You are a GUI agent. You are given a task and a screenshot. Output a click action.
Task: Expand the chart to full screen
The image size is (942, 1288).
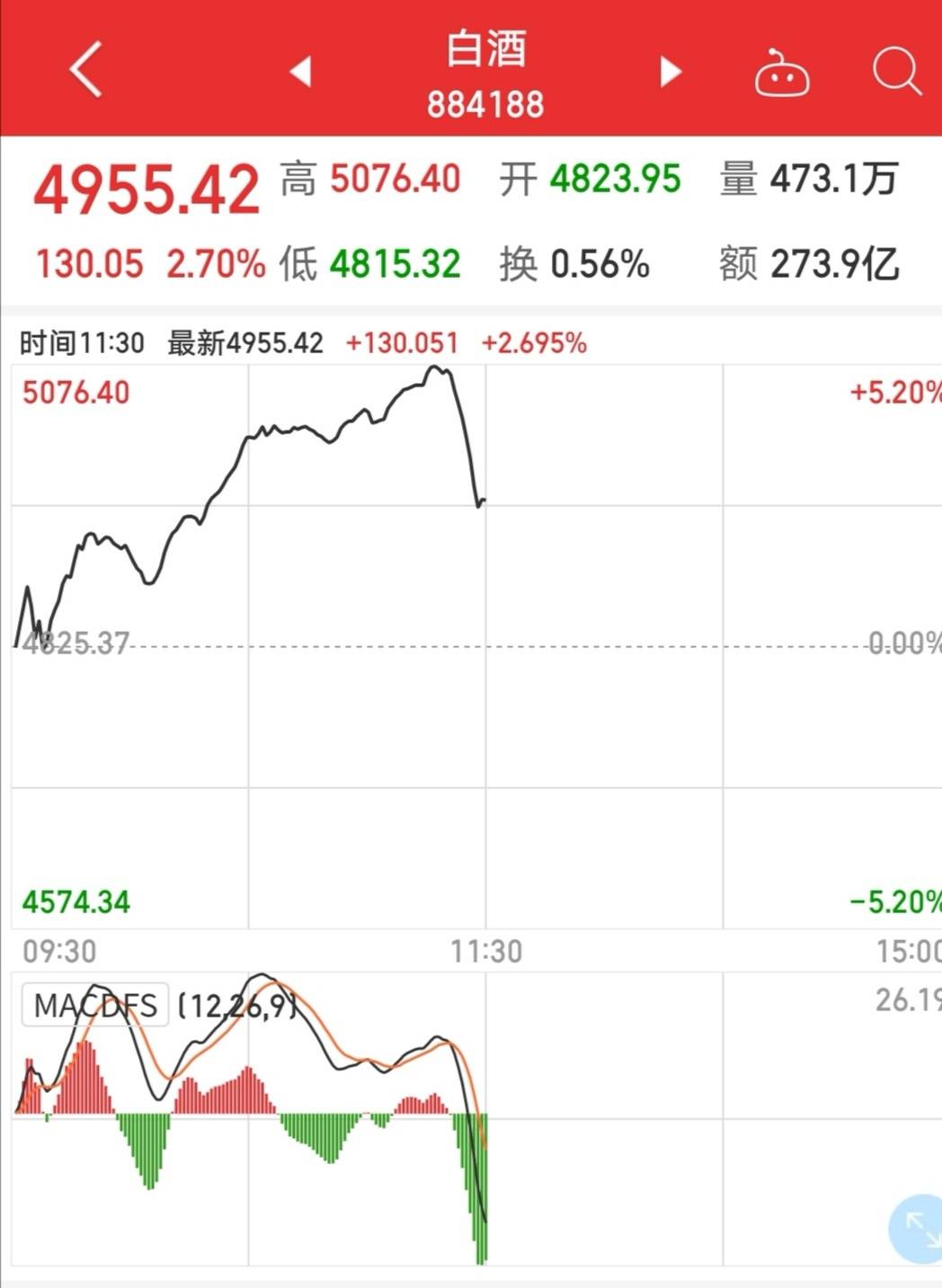tap(919, 1227)
